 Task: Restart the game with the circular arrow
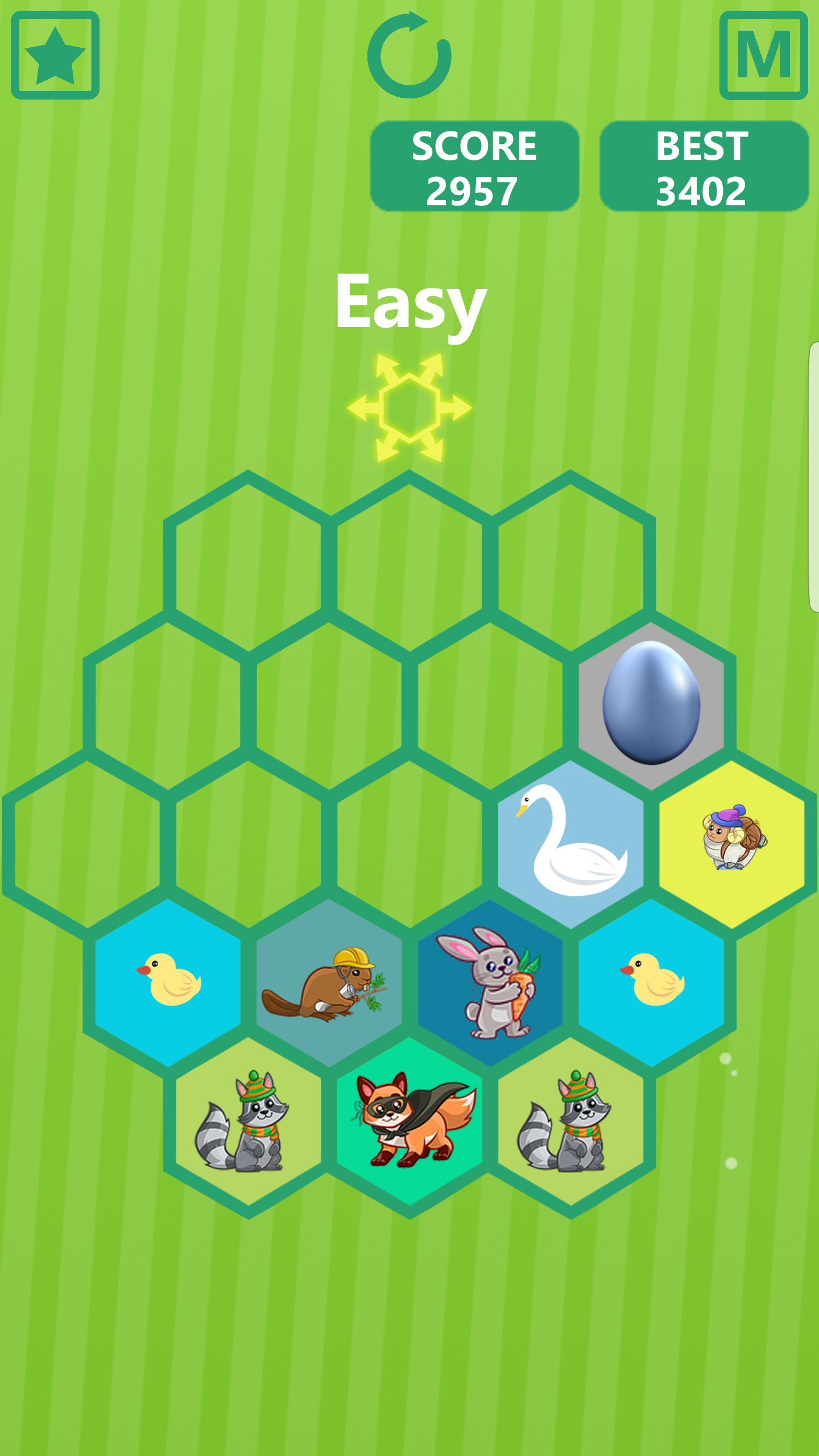[409, 55]
